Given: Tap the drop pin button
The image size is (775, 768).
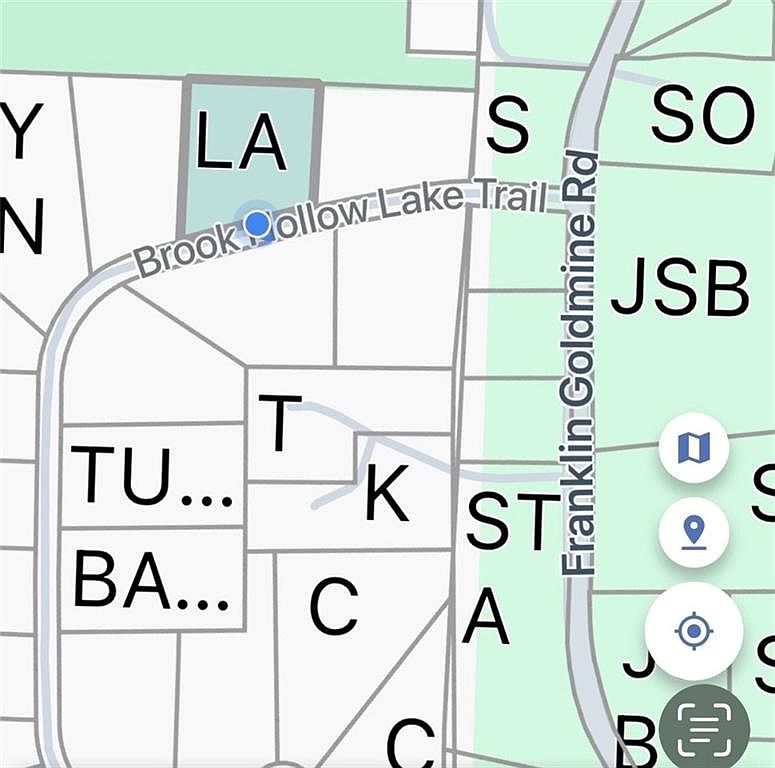Looking at the screenshot, I should pyautogui.click(x=694, y=532).
